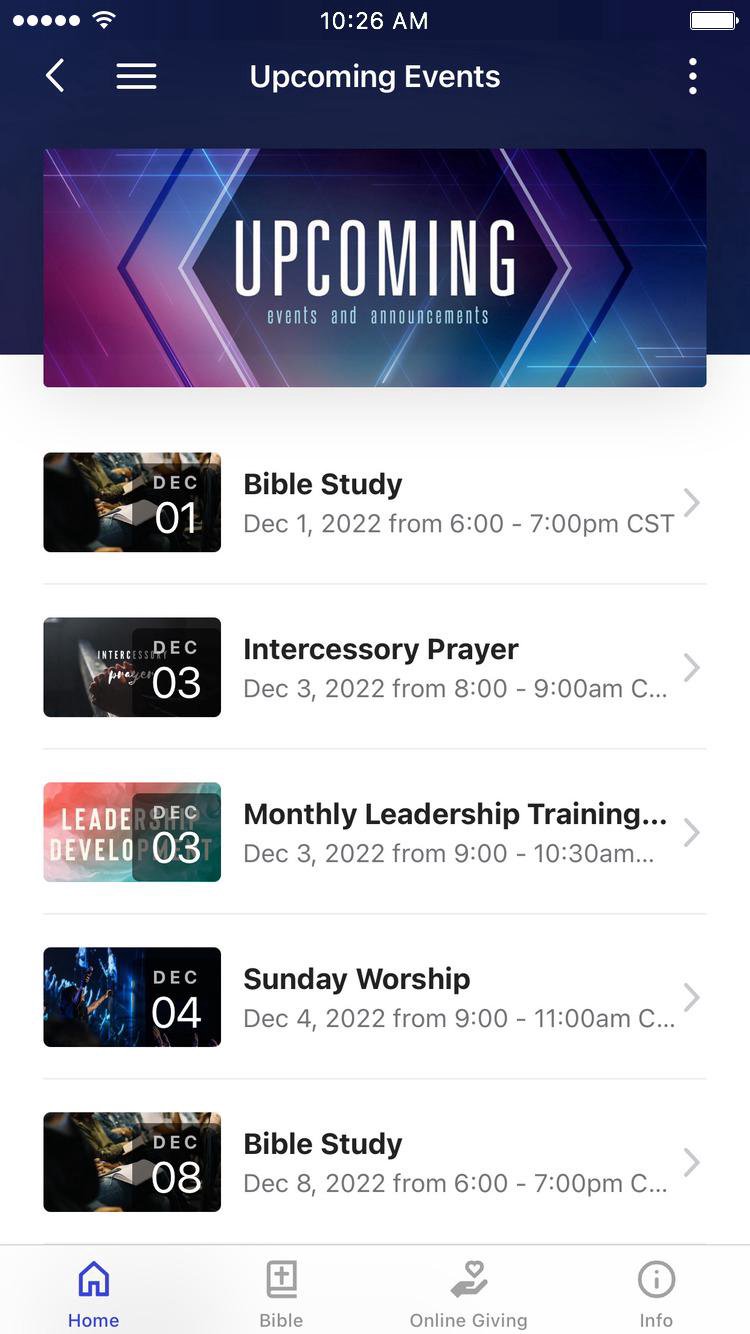Go to the Online Giving tab

tap(468, 1292)
